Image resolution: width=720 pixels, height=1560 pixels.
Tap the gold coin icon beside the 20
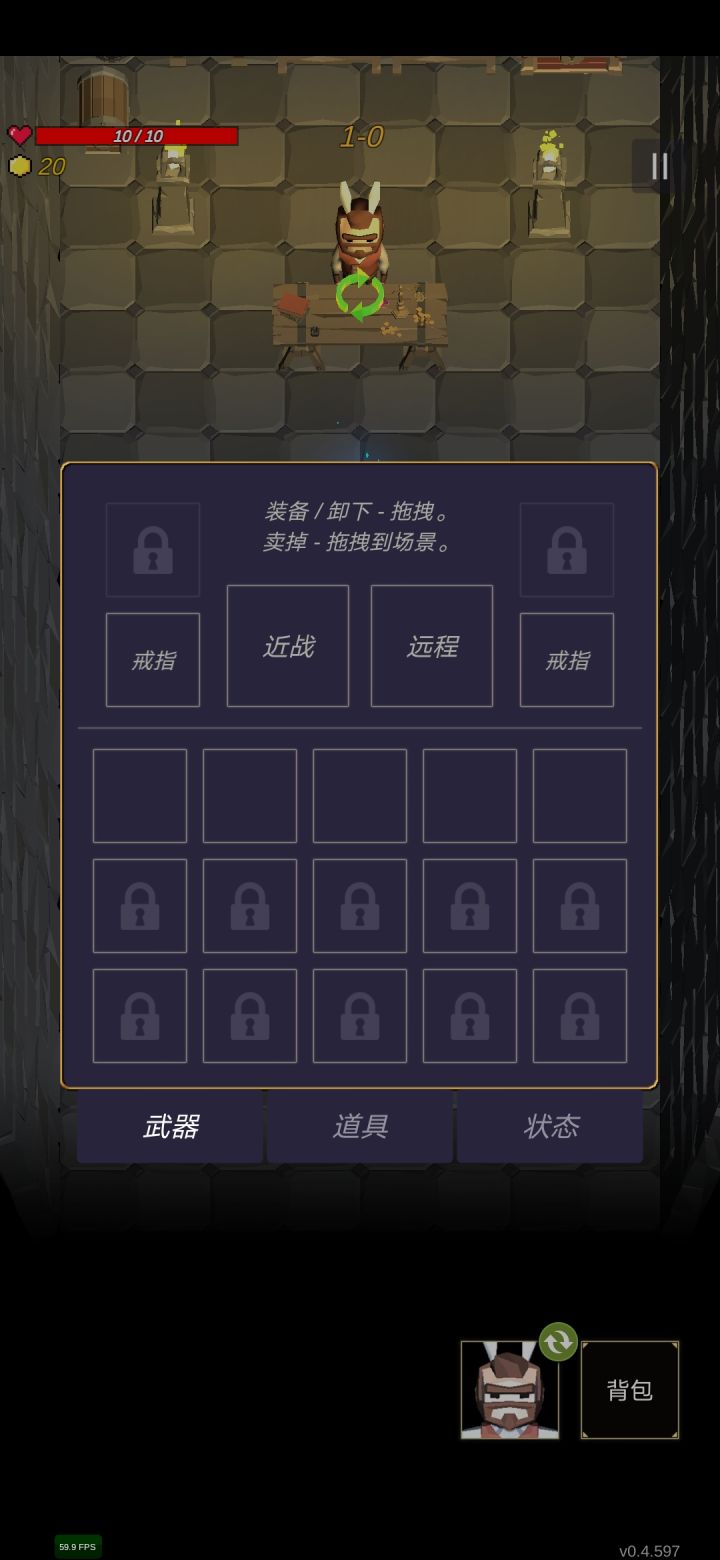(x=20, y=167)
